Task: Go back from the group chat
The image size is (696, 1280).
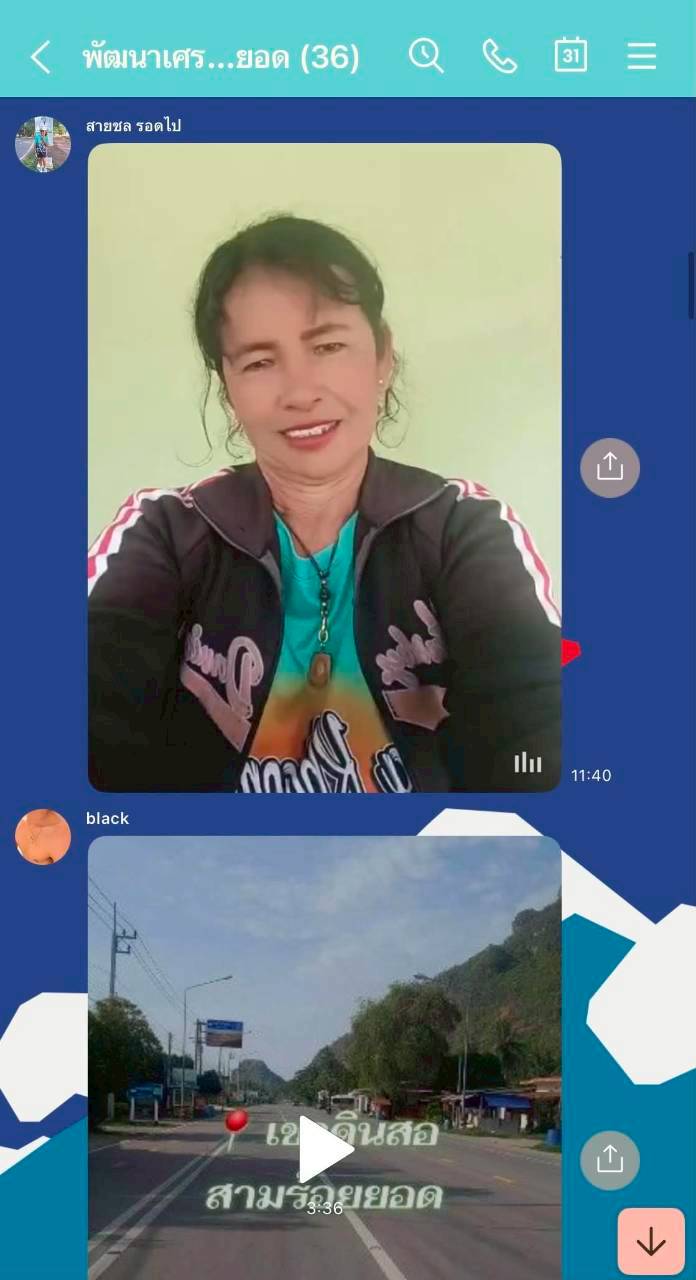Action: [x=40, y=57]
